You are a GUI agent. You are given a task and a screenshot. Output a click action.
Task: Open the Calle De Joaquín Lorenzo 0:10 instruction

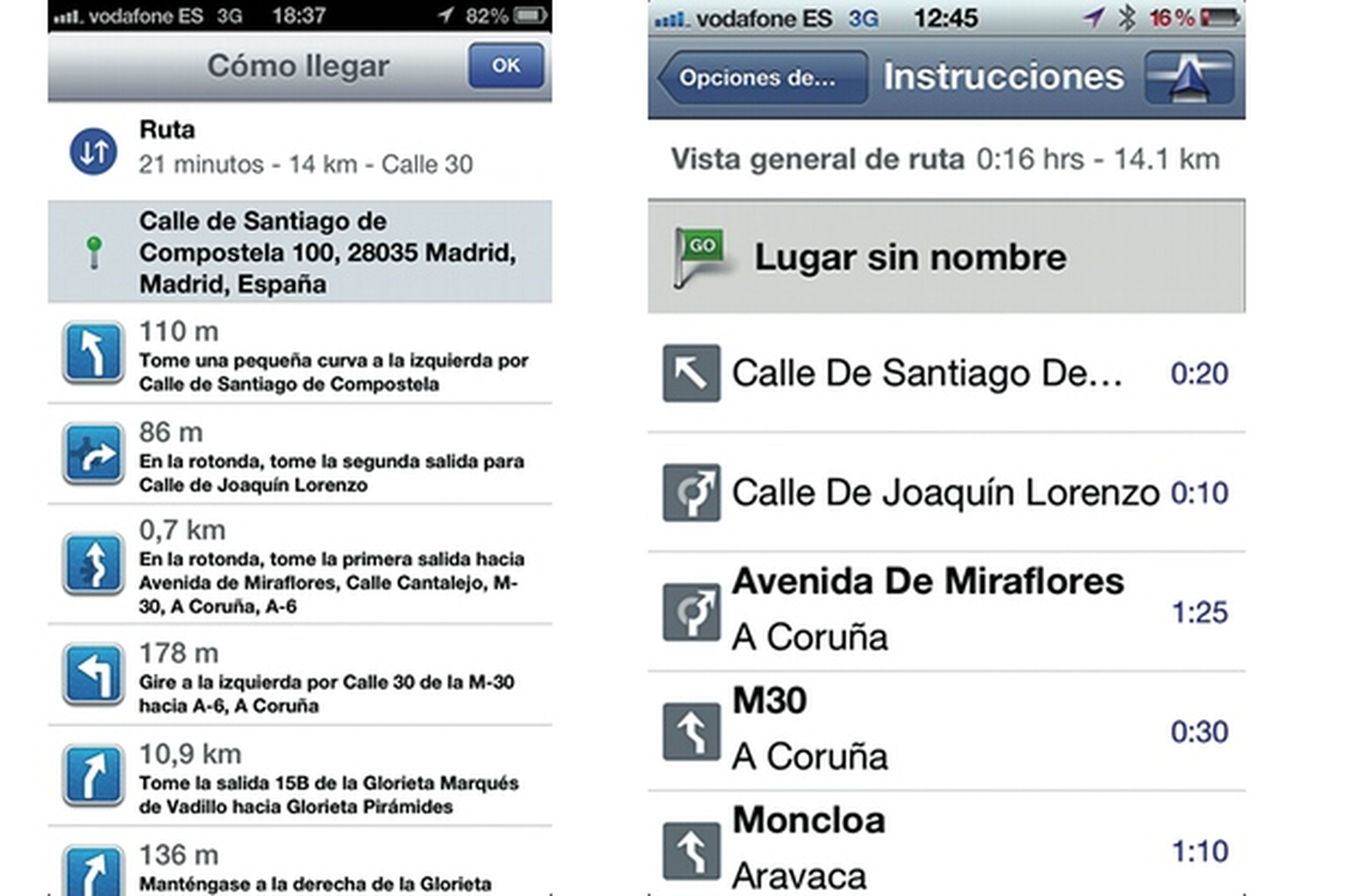[945, 493]
